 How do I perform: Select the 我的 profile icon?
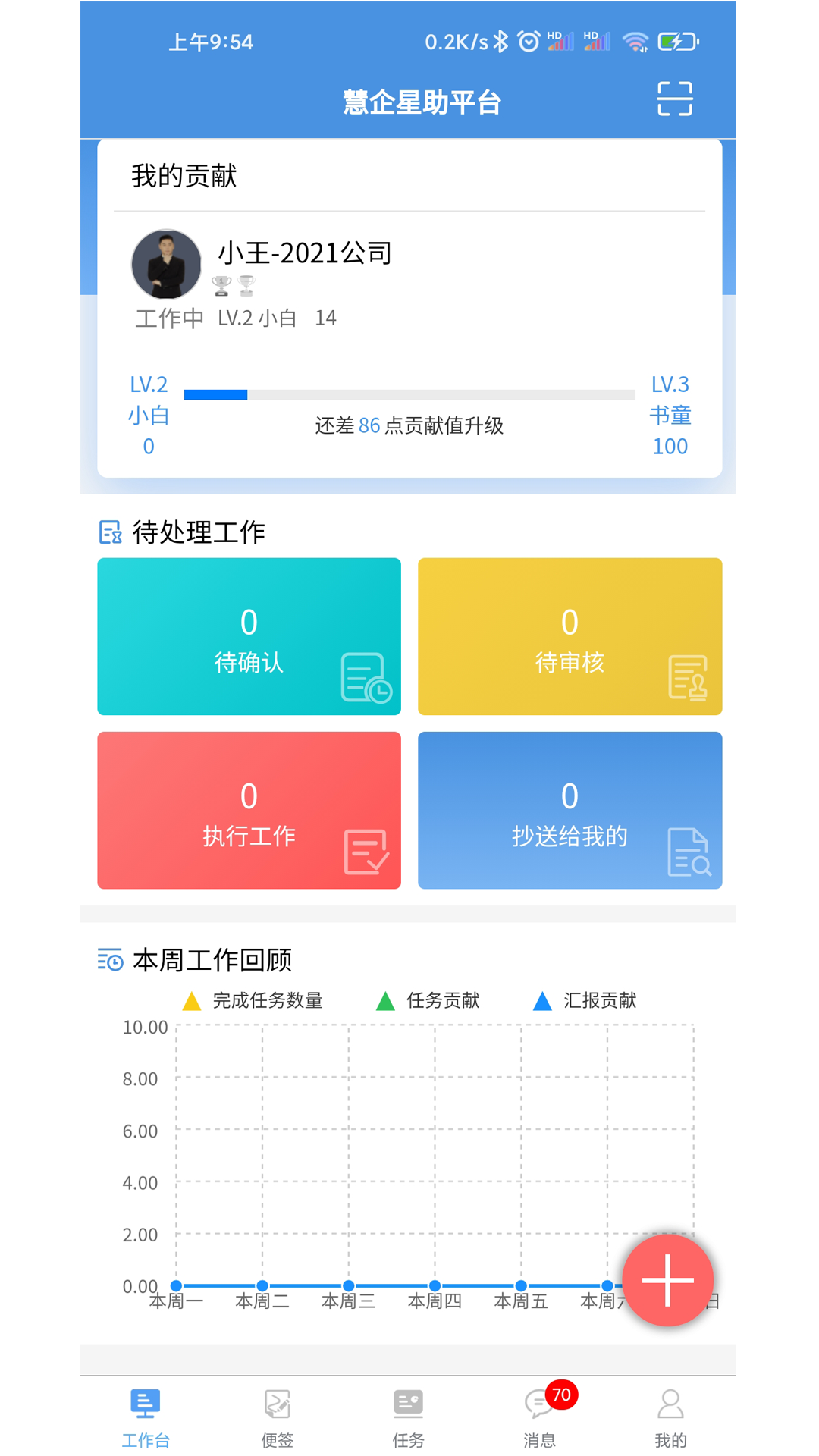670,1403
